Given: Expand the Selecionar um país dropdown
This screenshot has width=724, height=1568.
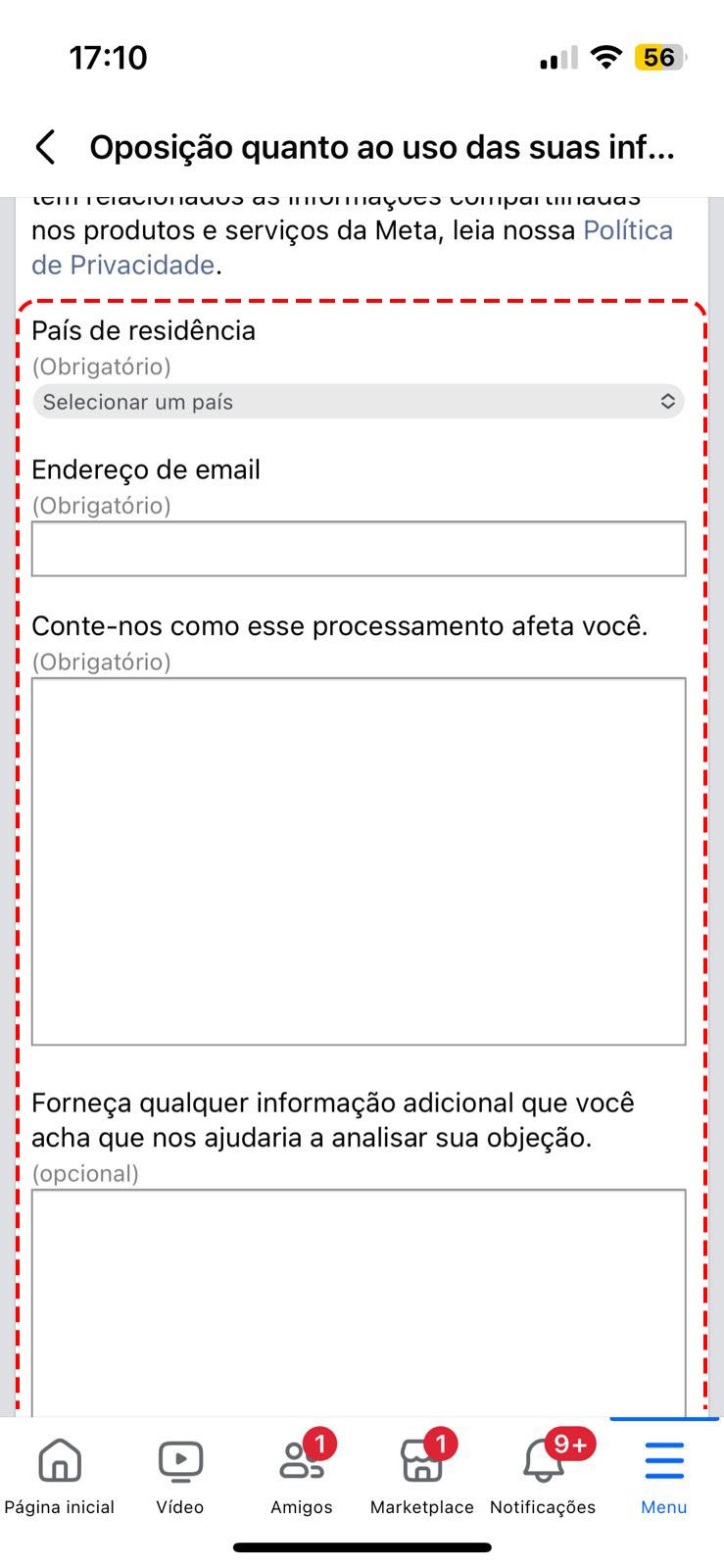Looking at the screenshot, I should click(359, 402).
